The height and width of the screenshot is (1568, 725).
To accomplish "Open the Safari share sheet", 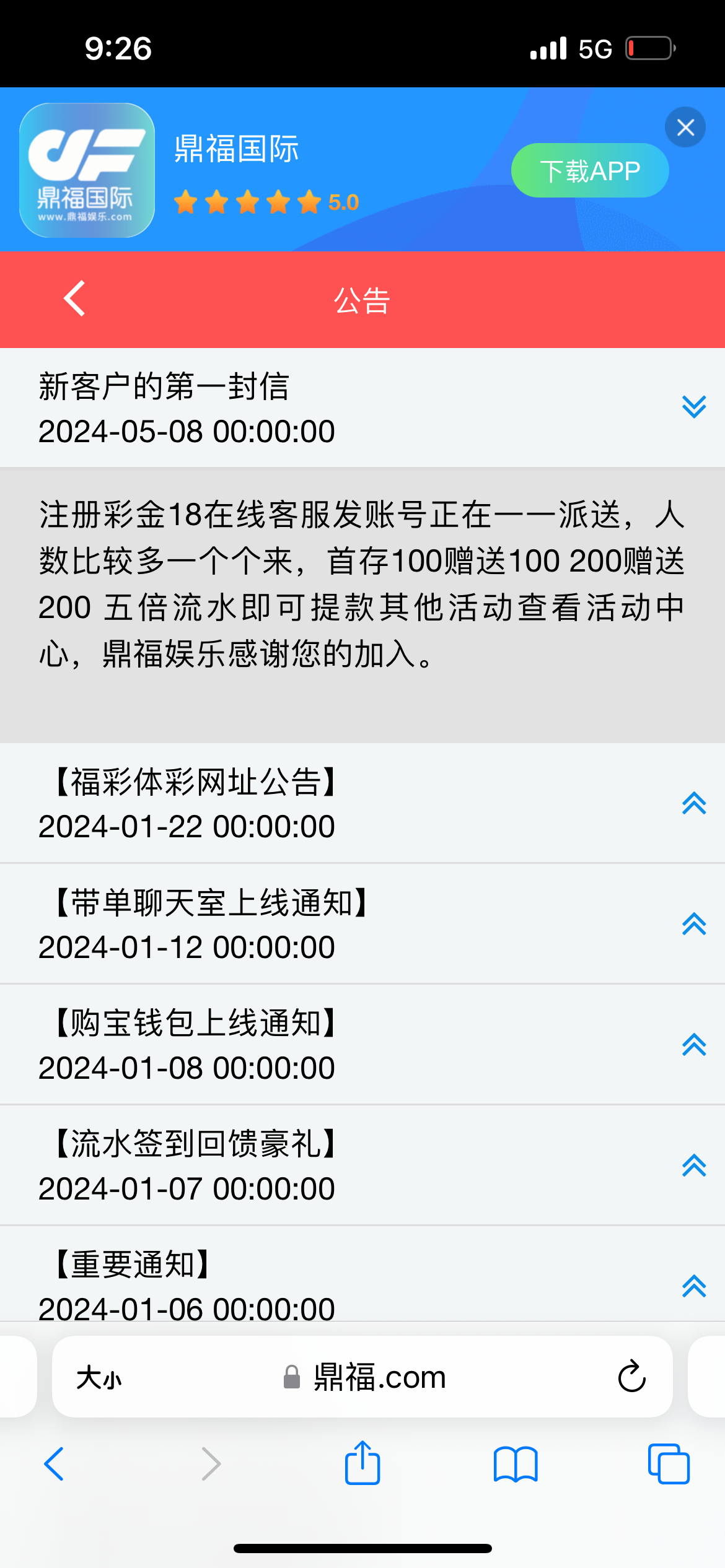I will click(362, 1462).
